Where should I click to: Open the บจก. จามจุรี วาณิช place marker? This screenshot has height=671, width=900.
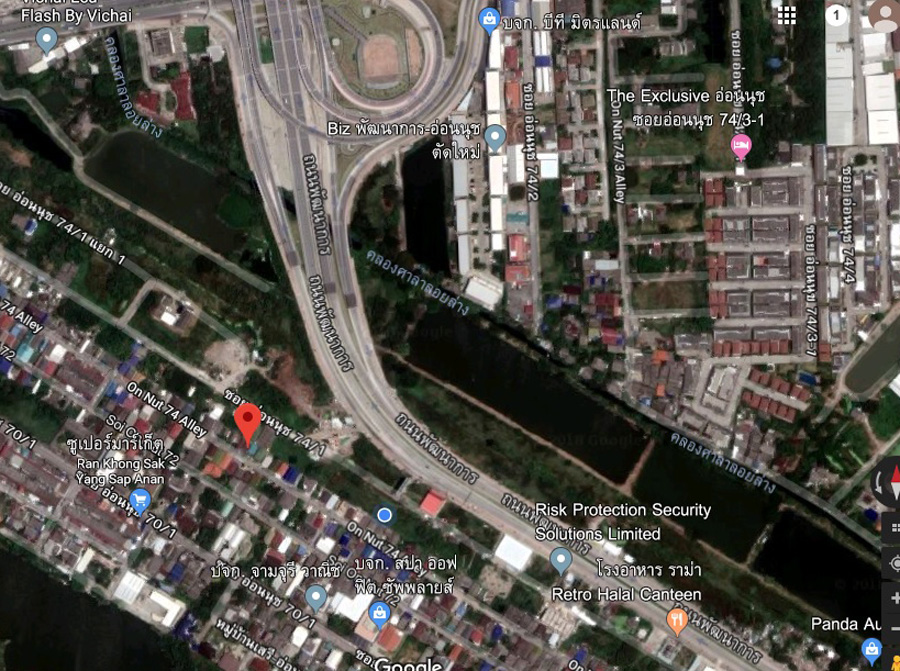click(x=316, y=599)
